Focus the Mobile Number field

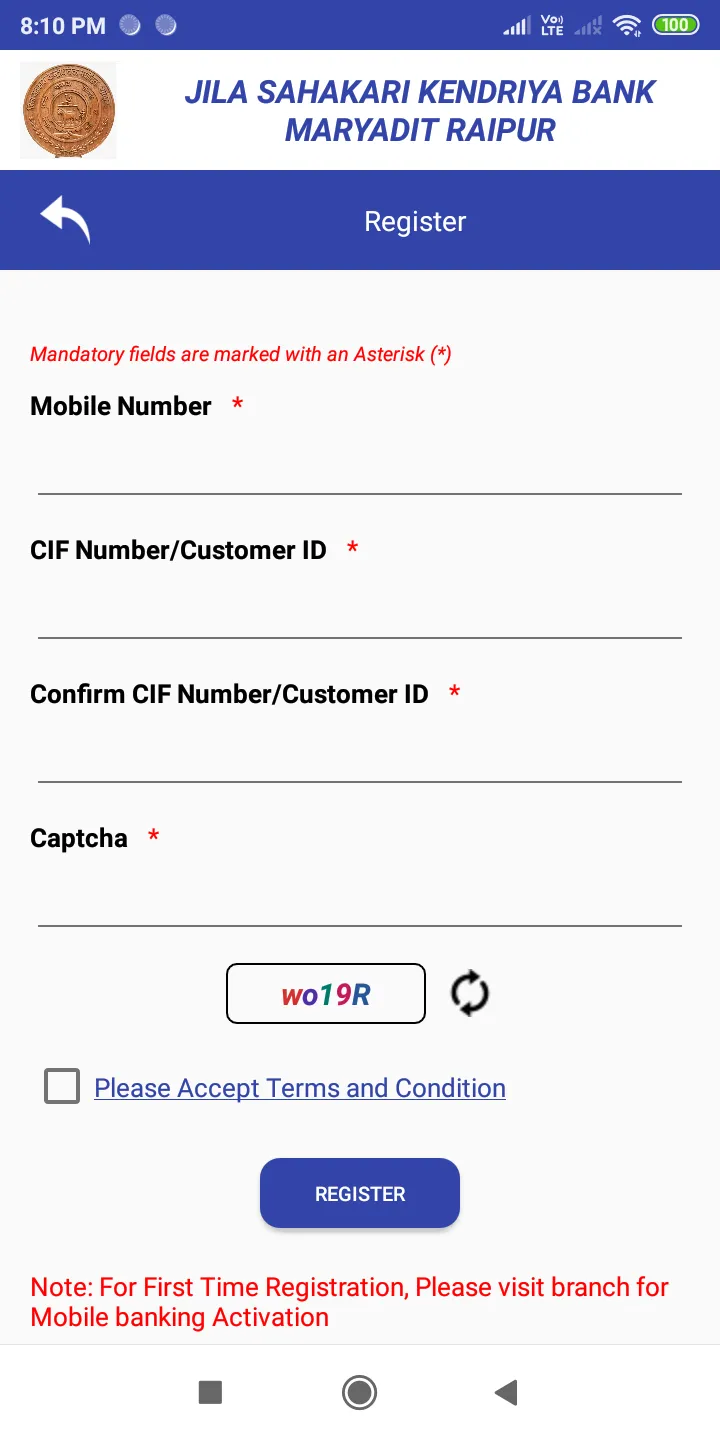point(360,465)
